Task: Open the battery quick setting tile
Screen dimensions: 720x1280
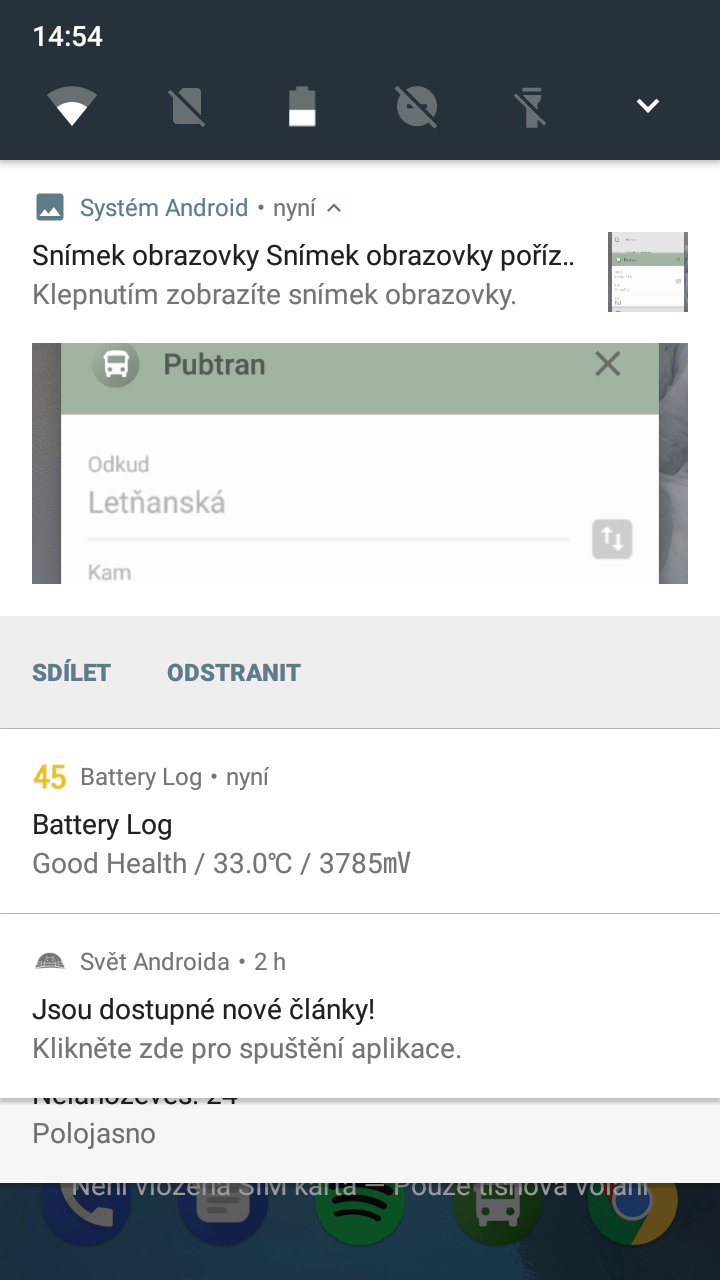Action: click(x=302, y=106)
